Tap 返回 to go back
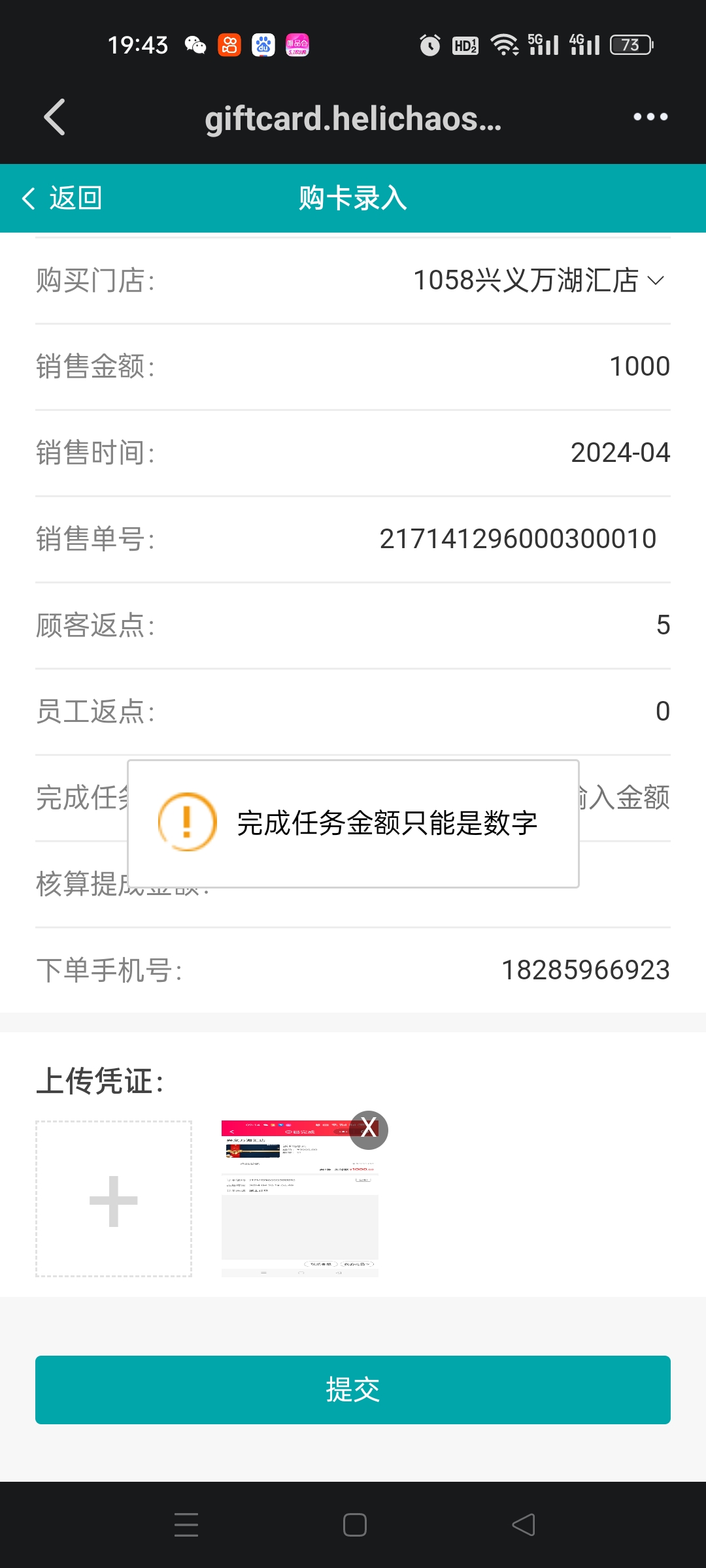Screen dimensions: 706x1568 62,198
